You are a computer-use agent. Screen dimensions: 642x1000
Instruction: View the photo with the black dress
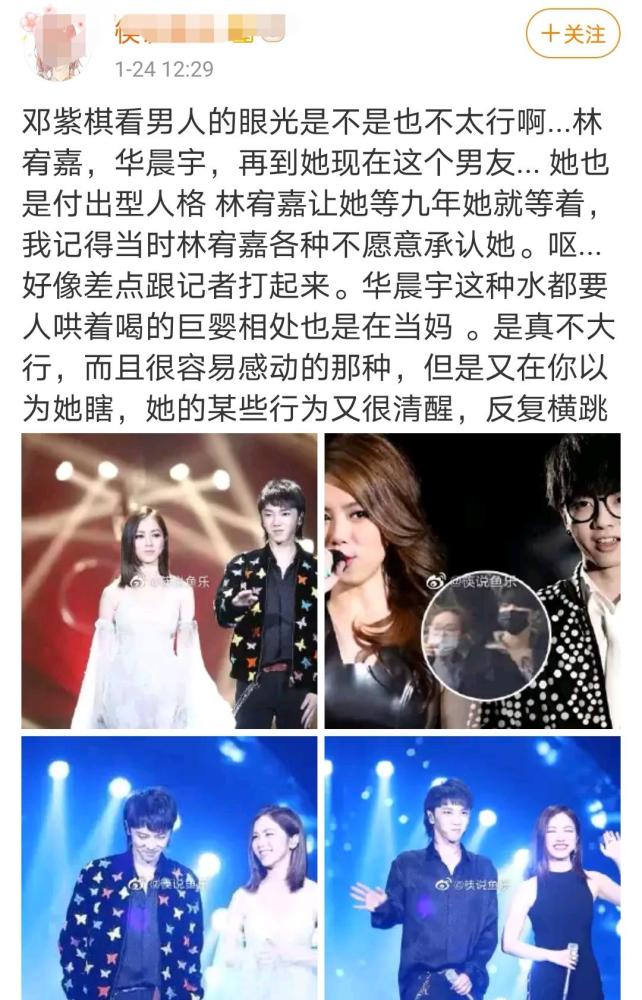472,868
